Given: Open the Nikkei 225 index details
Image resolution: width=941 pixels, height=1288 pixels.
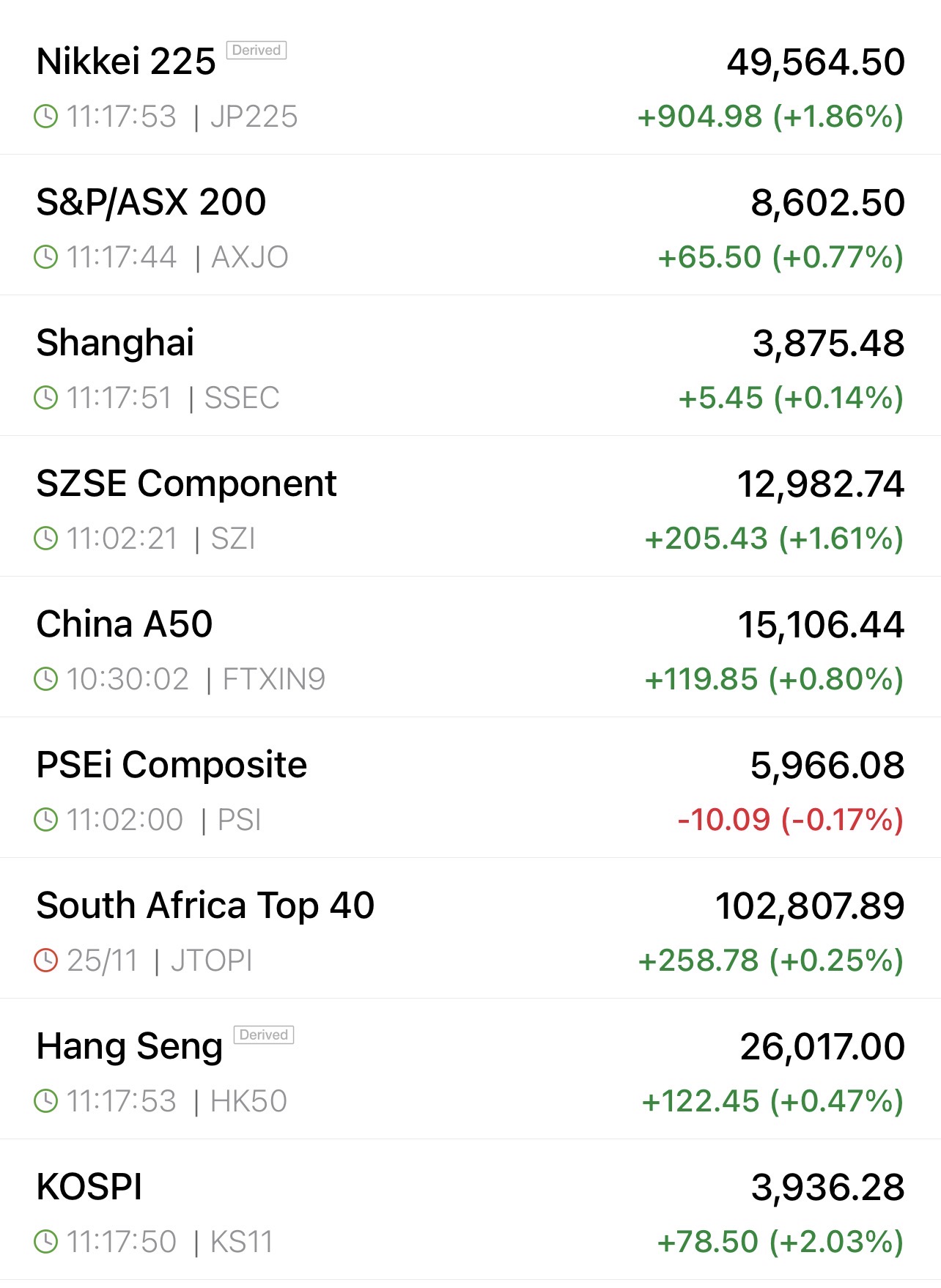Looking at the screenshot, I should point(126,62).
